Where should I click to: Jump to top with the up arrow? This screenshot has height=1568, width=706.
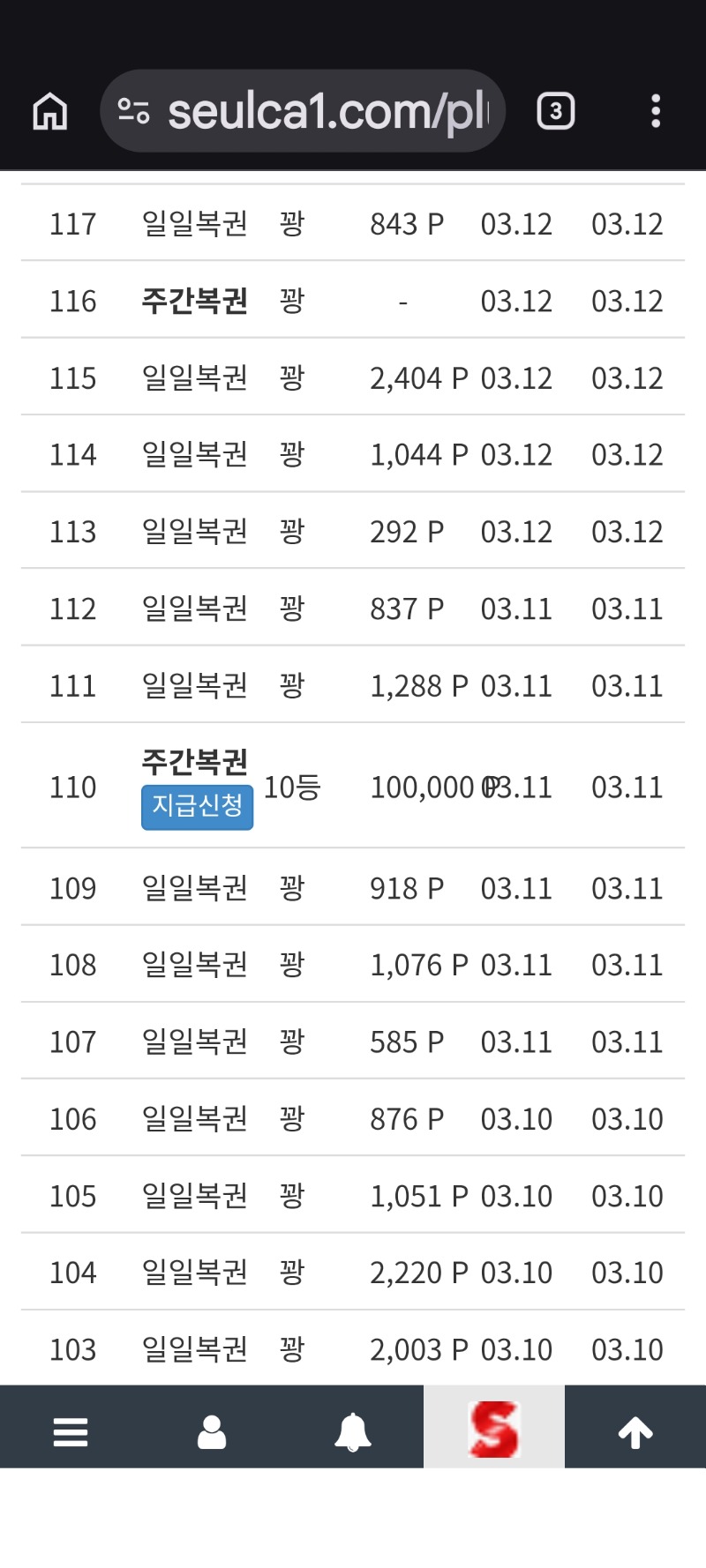click(635, 1431)
